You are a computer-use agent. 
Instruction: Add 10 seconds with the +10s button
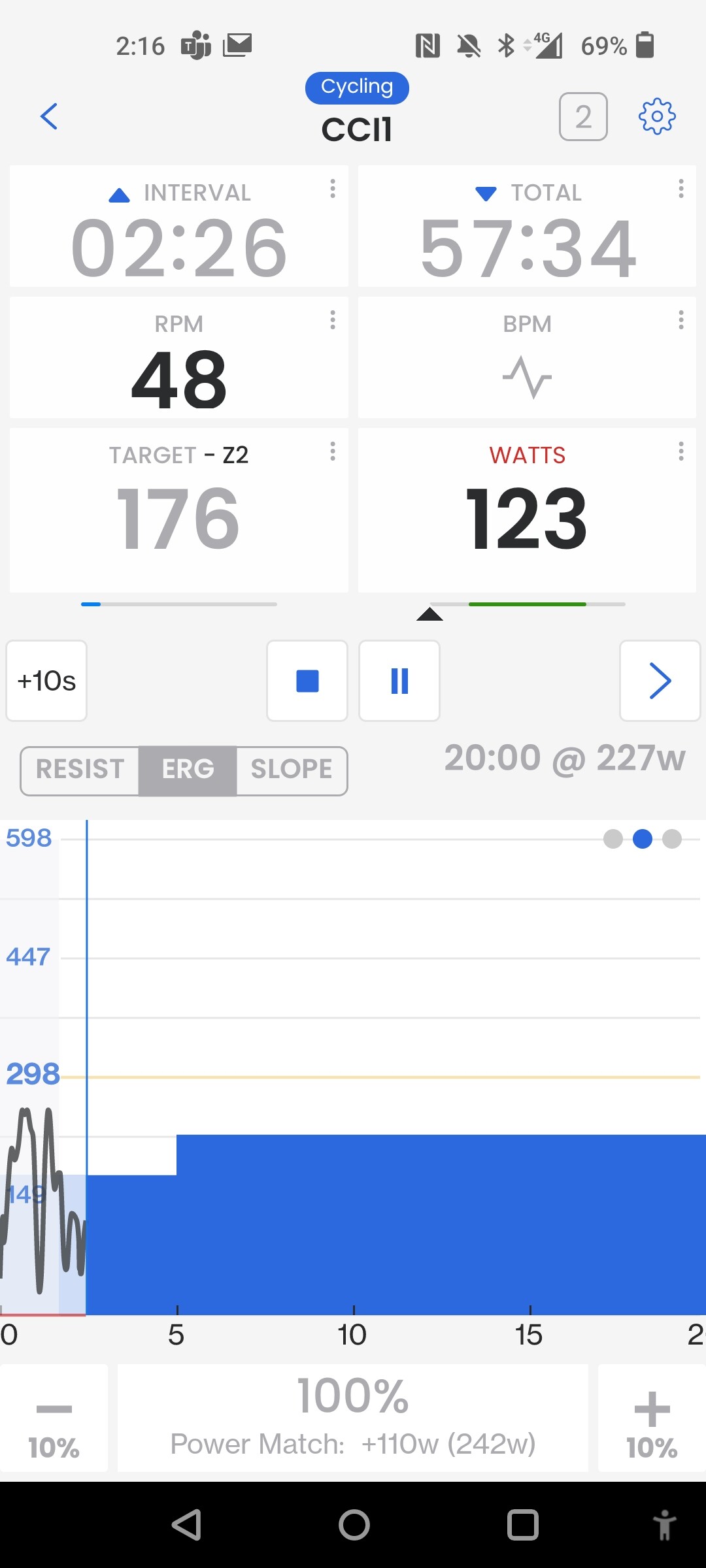(x=46, y=681)
